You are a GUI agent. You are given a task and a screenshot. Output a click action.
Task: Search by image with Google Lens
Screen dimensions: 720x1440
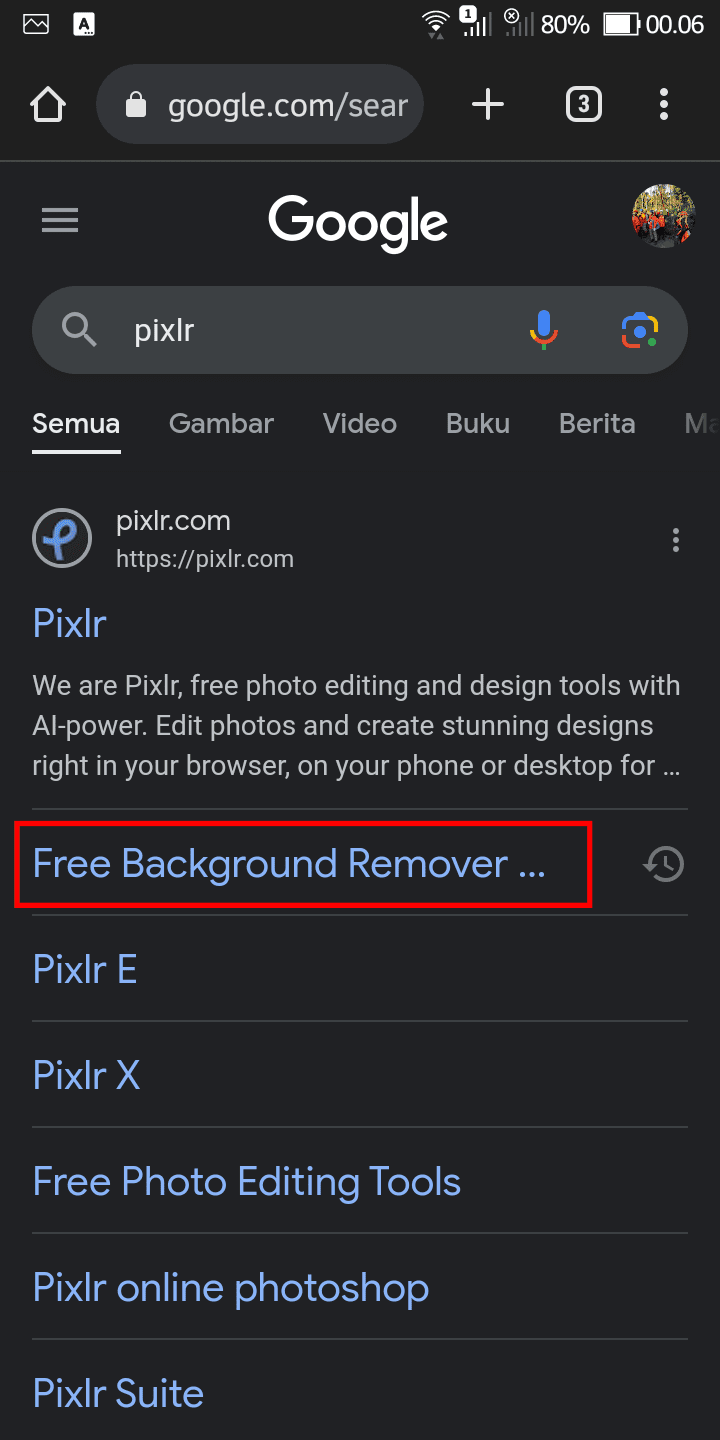pos(640,330)
